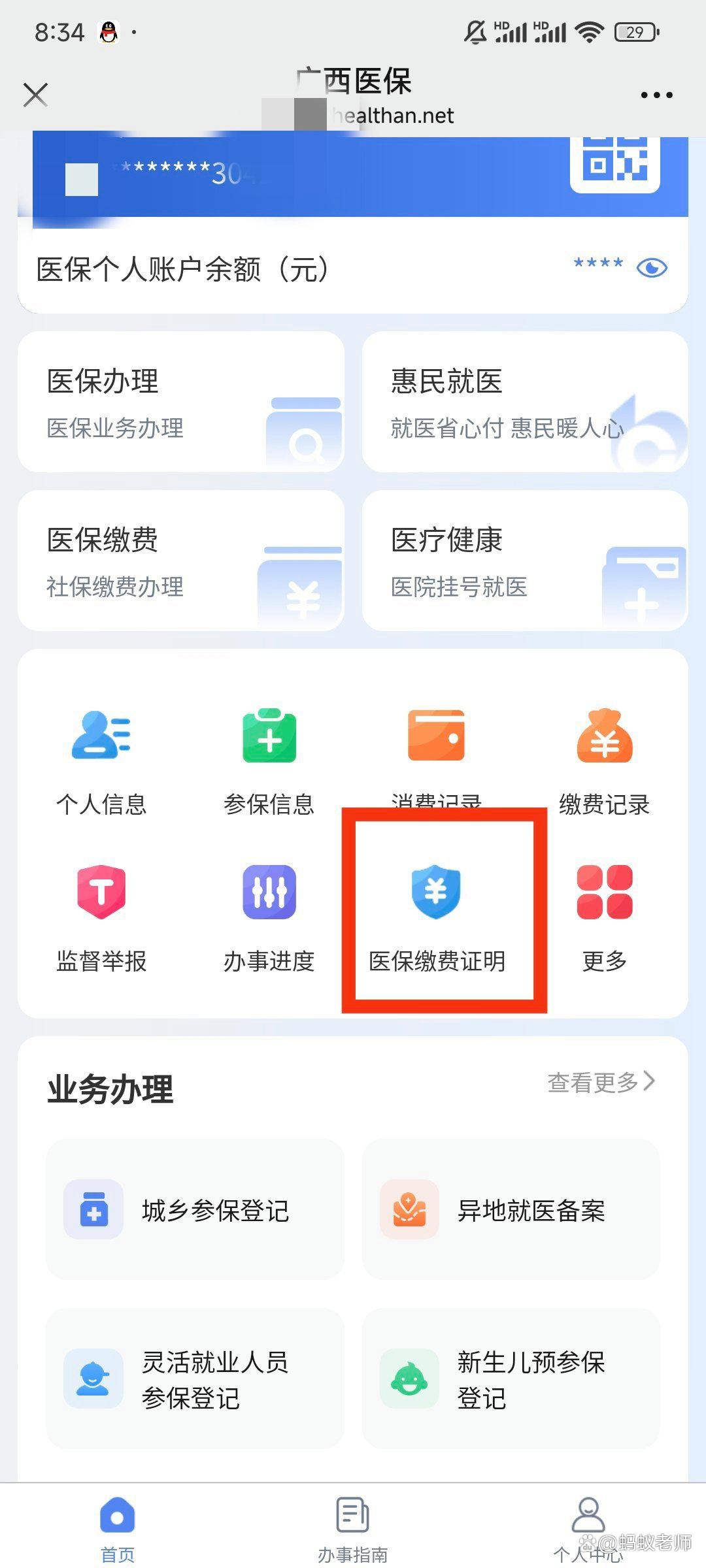Viewport: 706px width, 1568px height.
Task: Open the three-dot overflow menu
Action: pos(656,95)
